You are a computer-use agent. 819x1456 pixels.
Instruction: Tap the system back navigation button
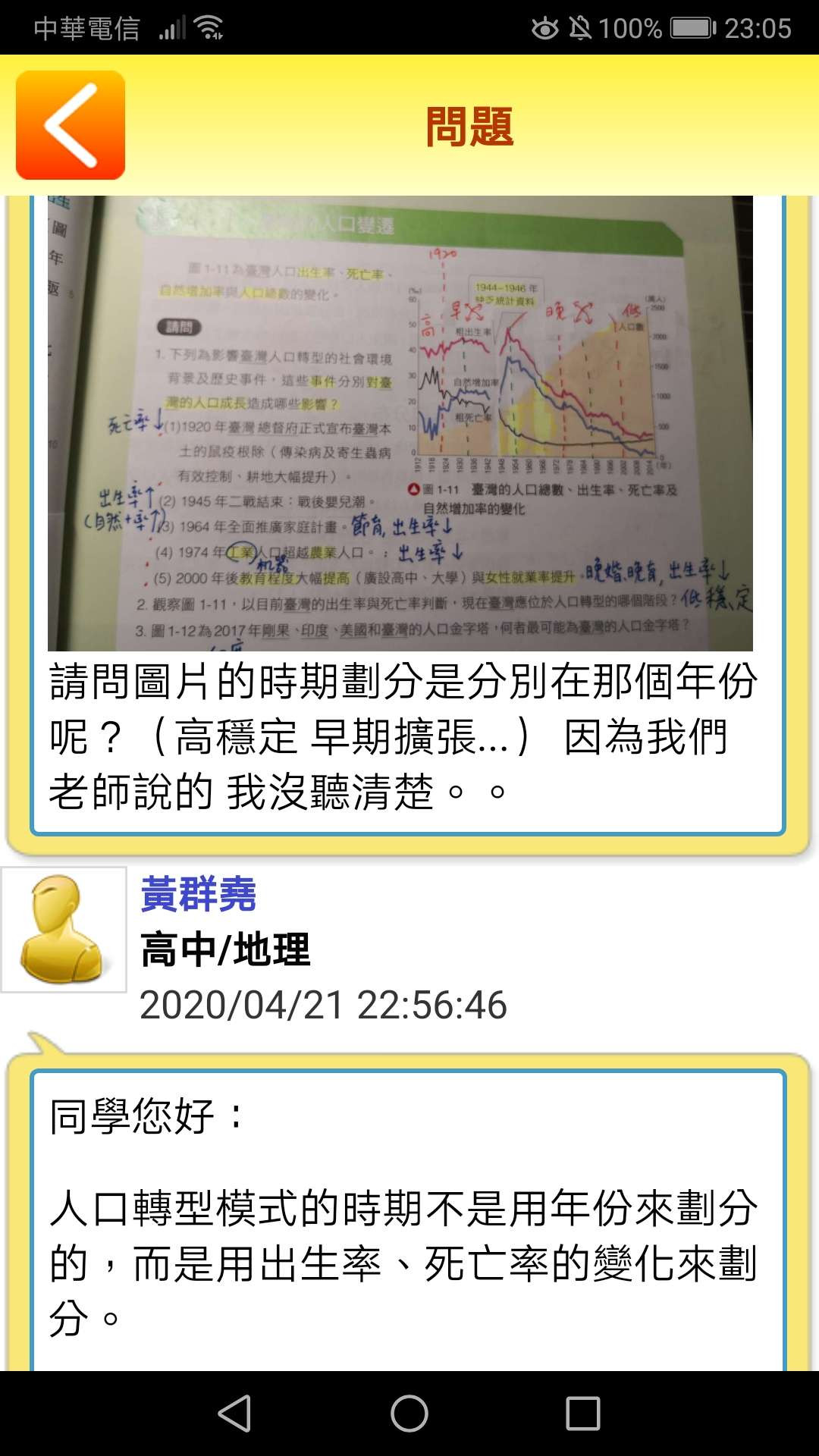(x=234, y=1414)
